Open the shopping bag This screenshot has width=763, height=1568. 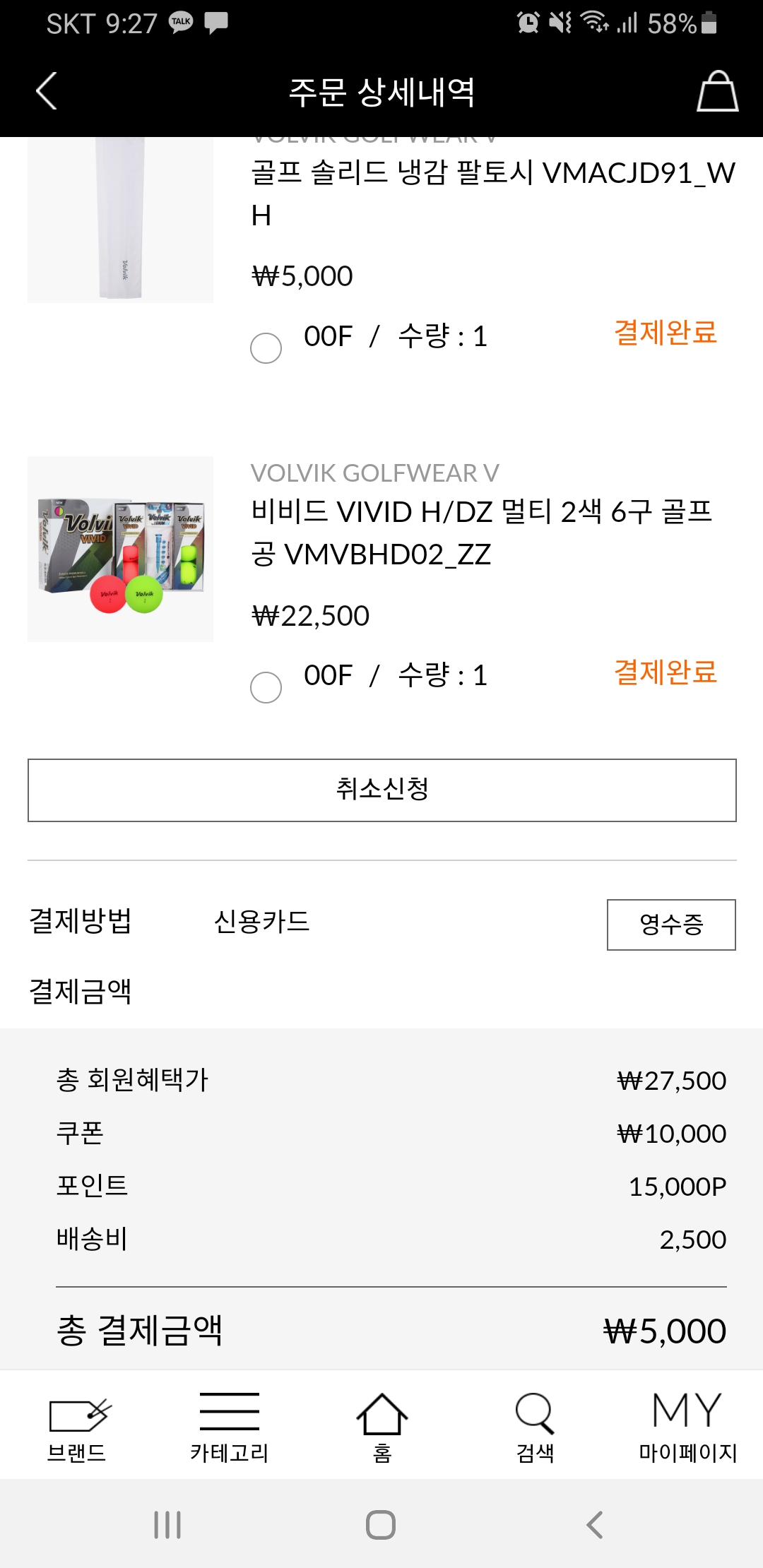tap(717, 92)
